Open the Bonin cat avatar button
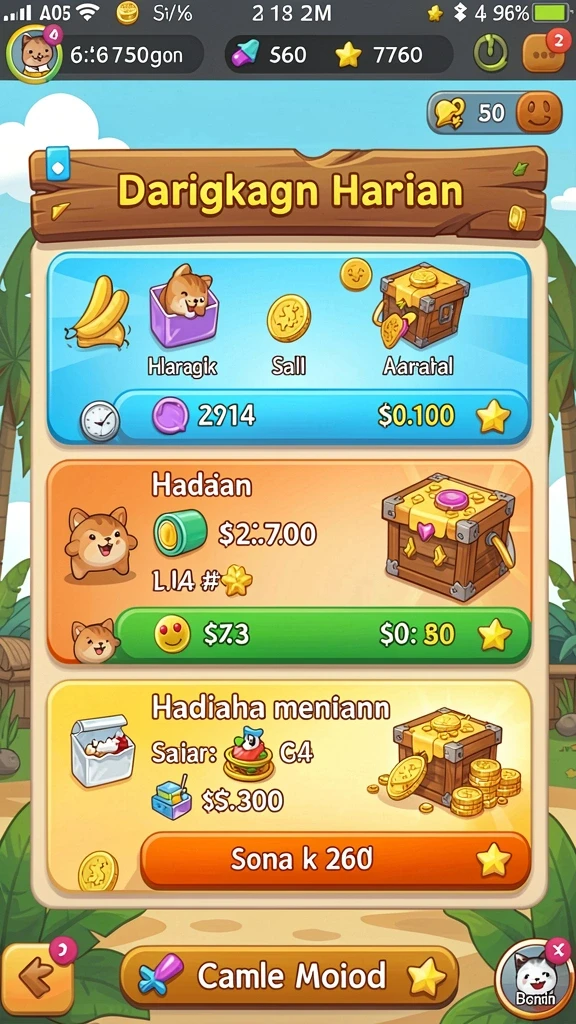 pos(534,979)
